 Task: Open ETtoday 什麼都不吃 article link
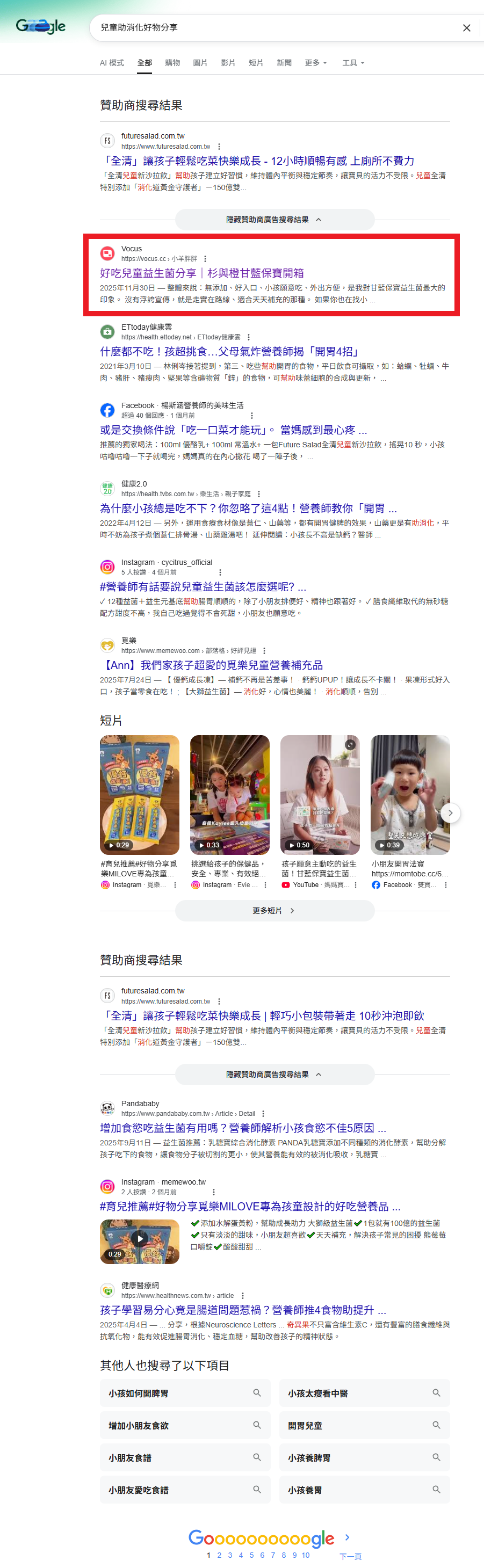click(229, 352)
